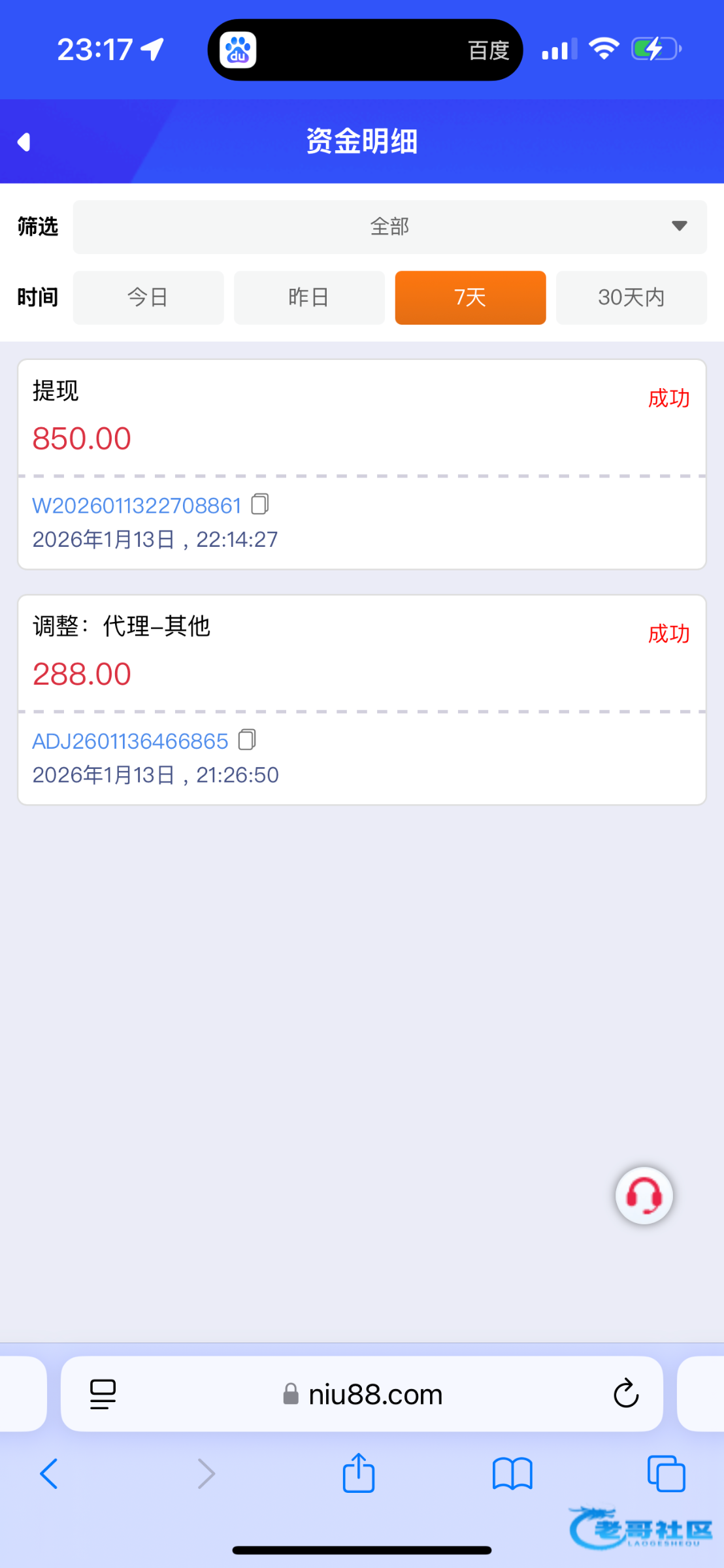The width and height of the screenshot is (724, 1568).
Task: Reload the niu88.com page
Action: pyautogui.click(x=625, y=1394)
